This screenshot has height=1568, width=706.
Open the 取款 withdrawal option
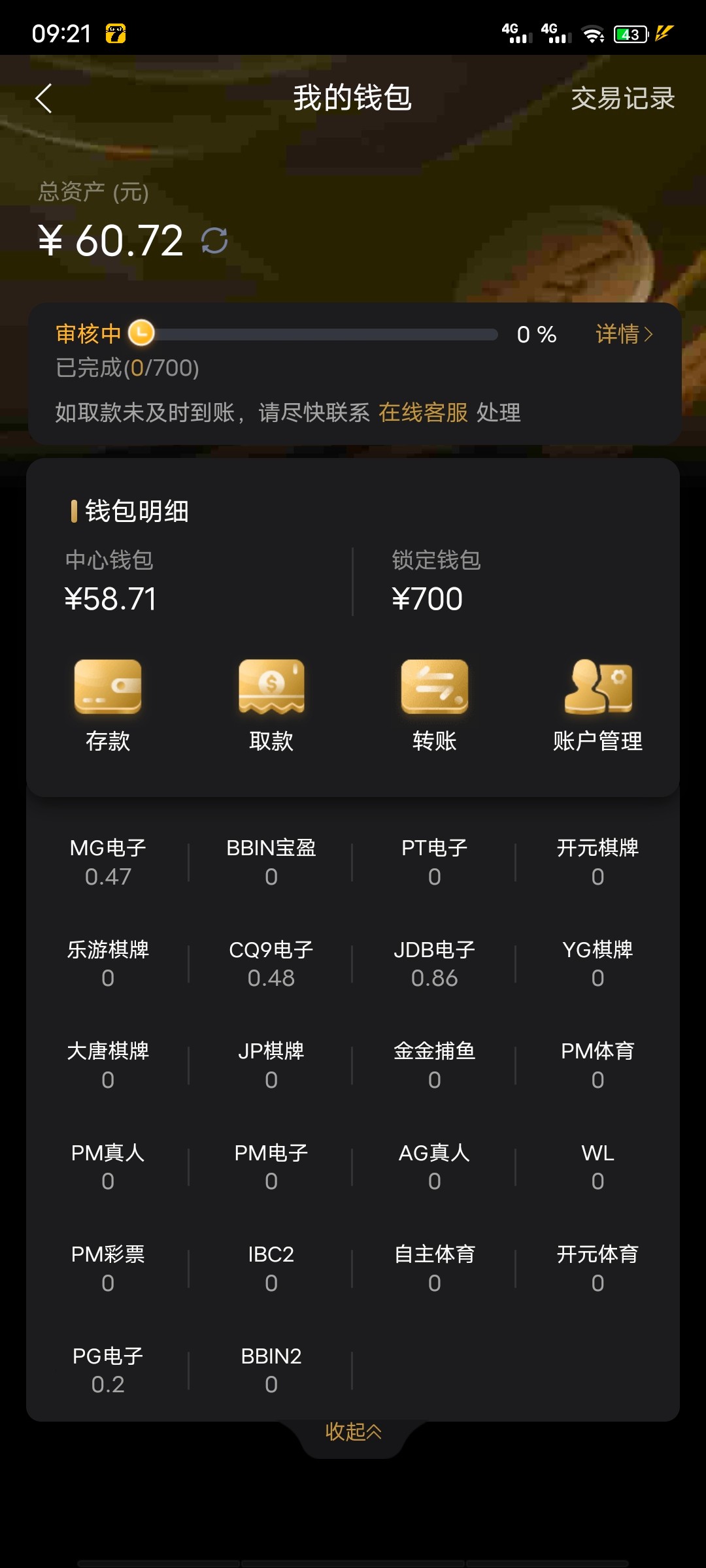[x=271, y=704]
